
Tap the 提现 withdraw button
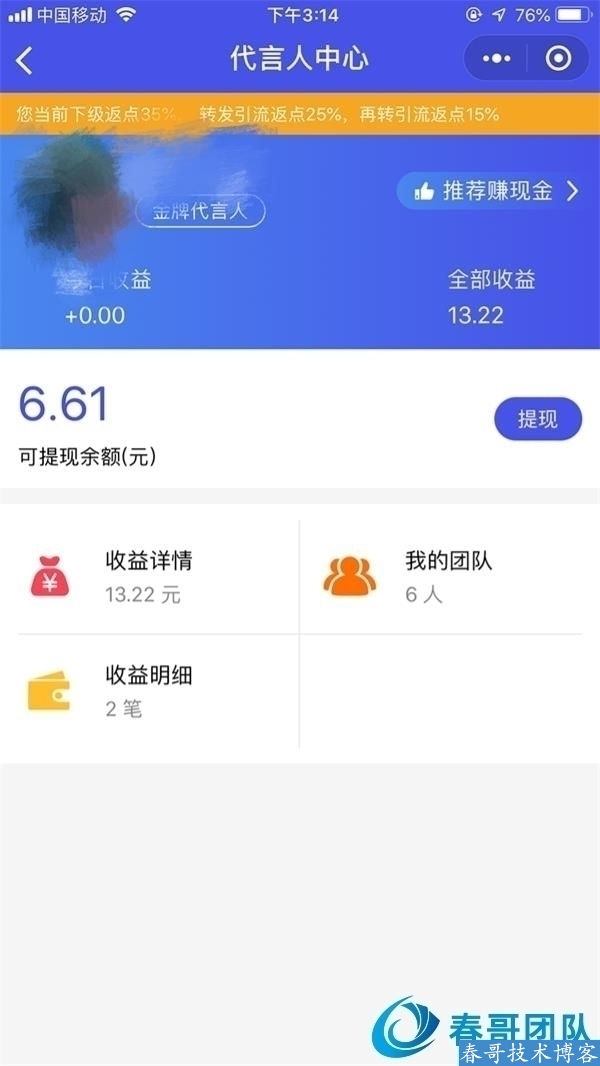click(538, 420)
